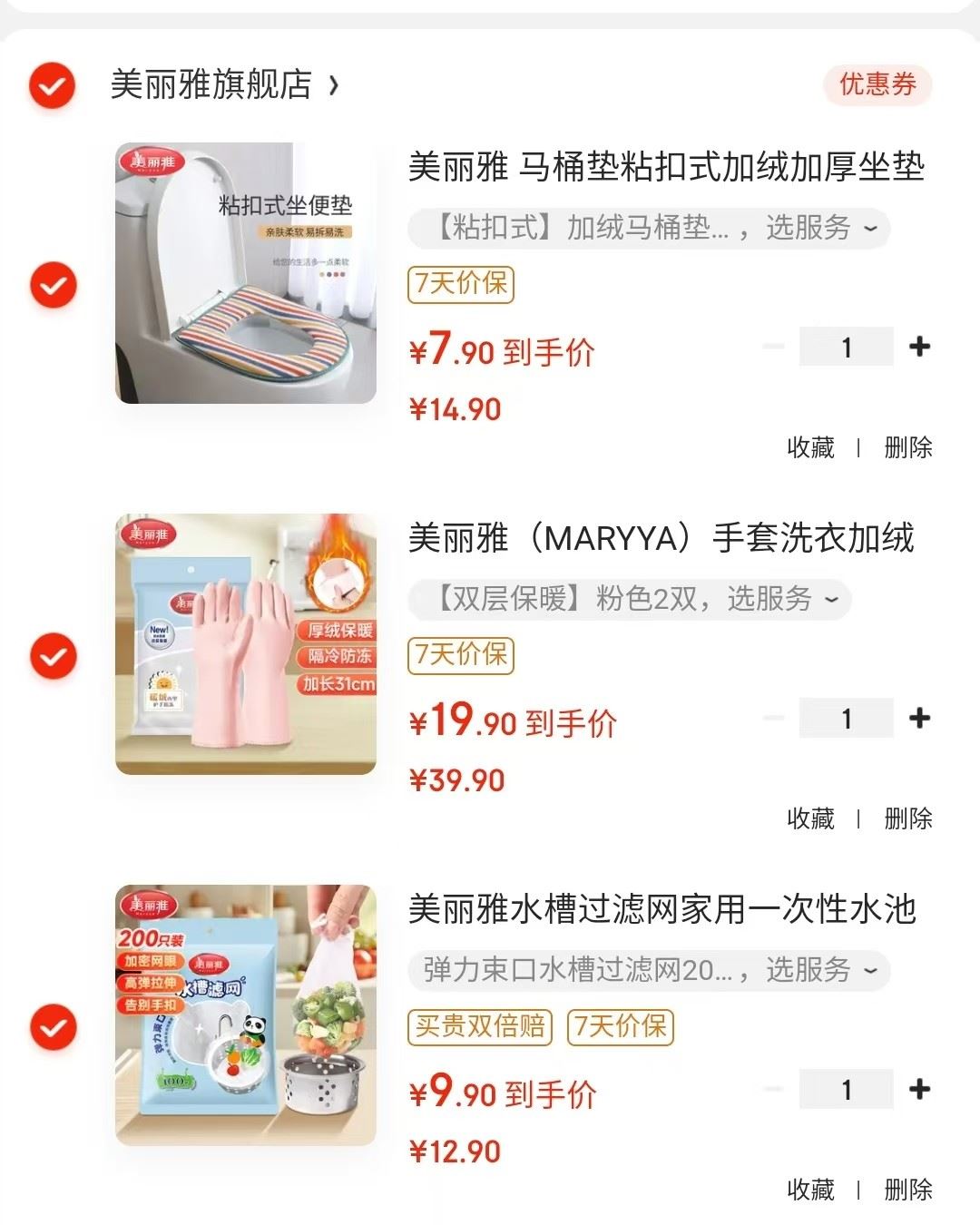Open the 优惠券 coupon button
This screenshot has width=980, height=1225.
[877, 85]
